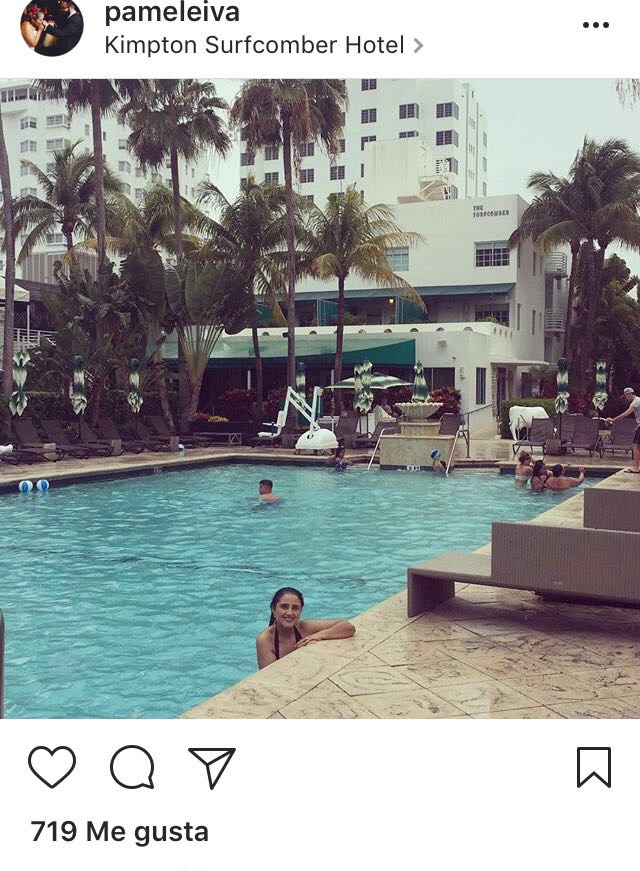View the 719 Me gusta likes list
640x871 pixels.
119,831
